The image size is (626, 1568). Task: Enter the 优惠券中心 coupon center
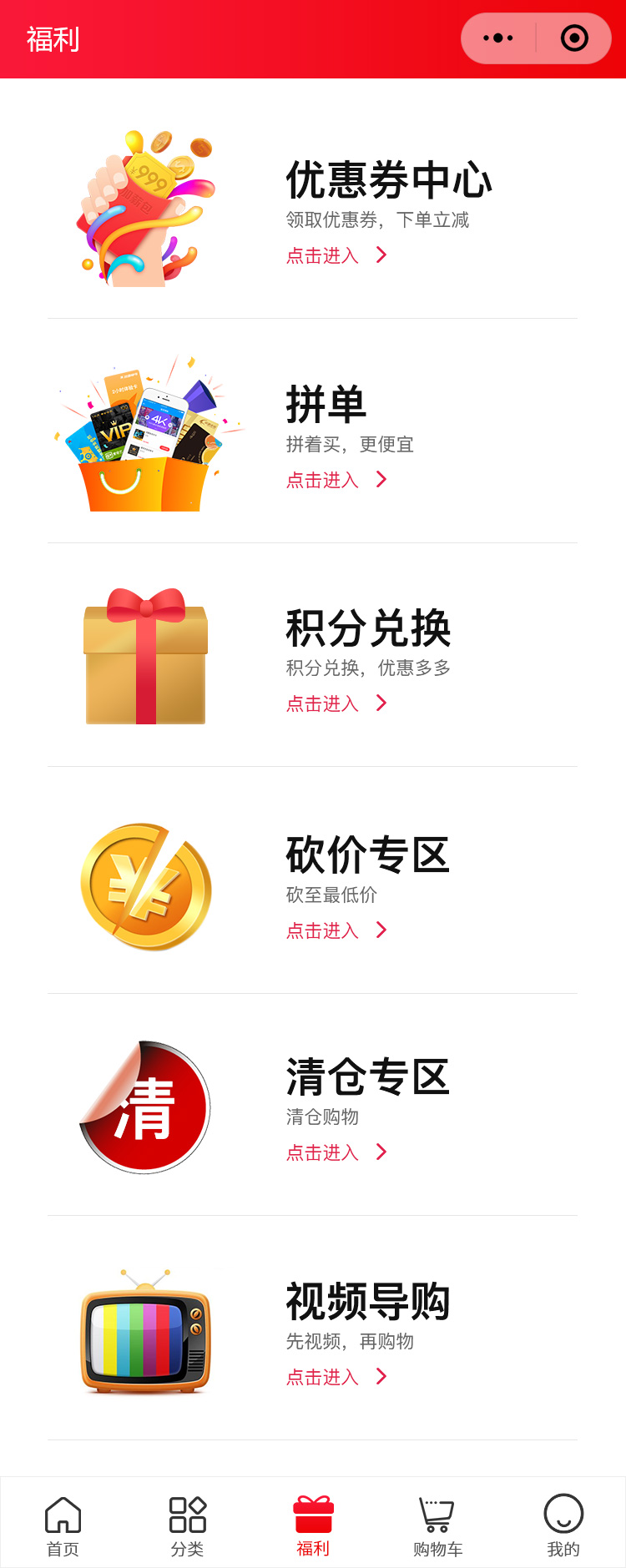(336, 255)
